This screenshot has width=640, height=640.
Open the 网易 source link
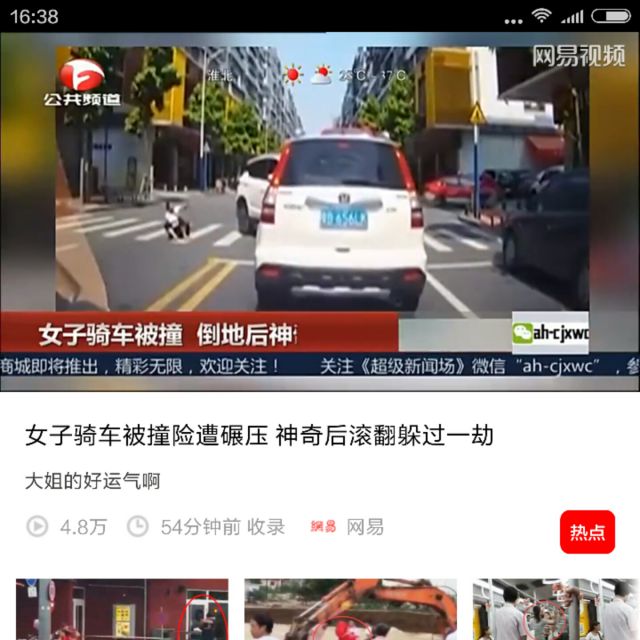click(x=365, y=526)
